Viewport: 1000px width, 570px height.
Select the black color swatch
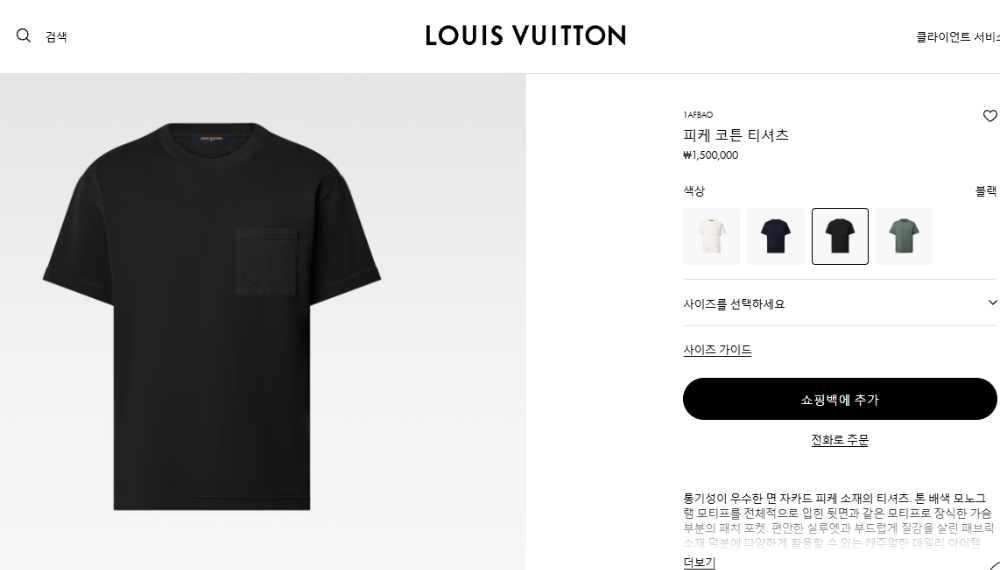coord(839,236)
